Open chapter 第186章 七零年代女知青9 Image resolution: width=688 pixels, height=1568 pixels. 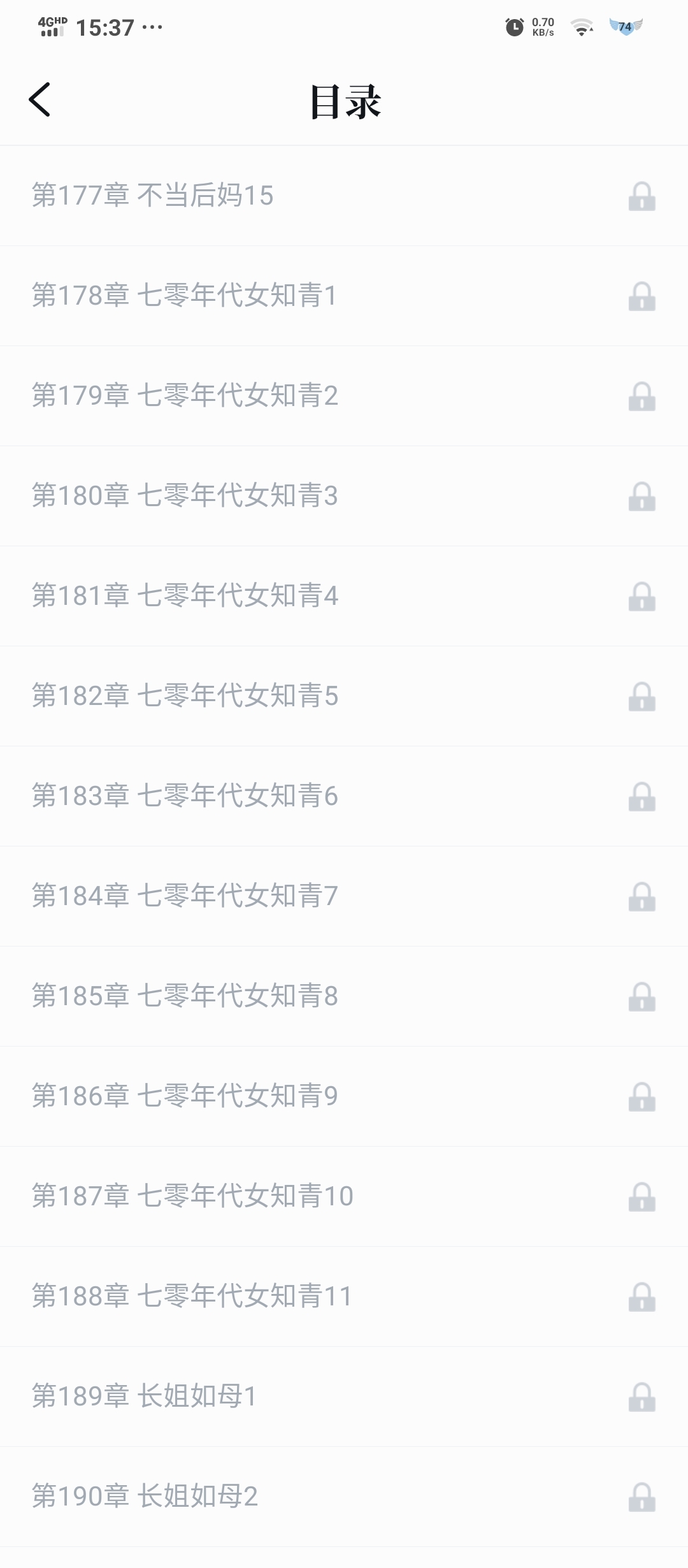pyautogui.click(x=185, y=1096)
